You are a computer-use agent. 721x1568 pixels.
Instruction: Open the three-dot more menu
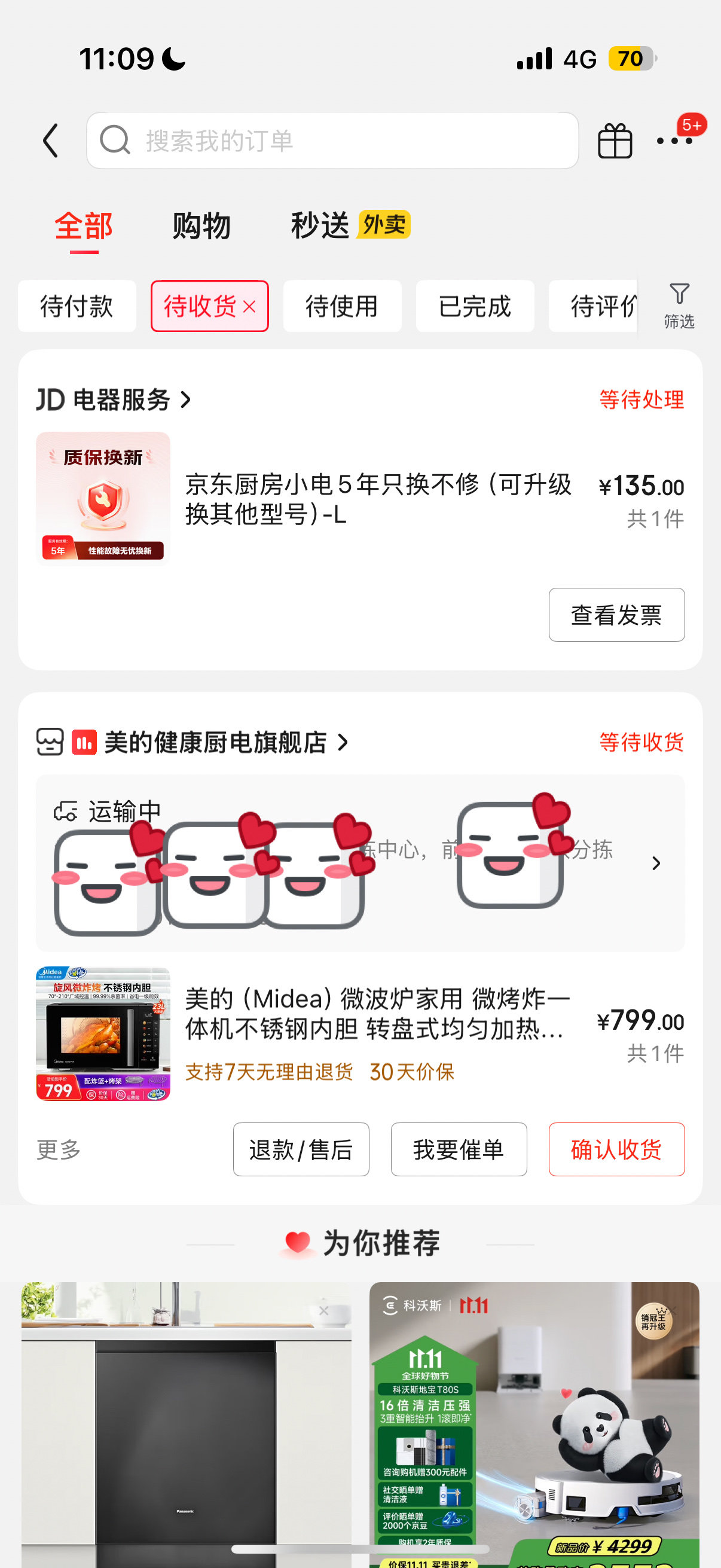click(x=674, y=141)
